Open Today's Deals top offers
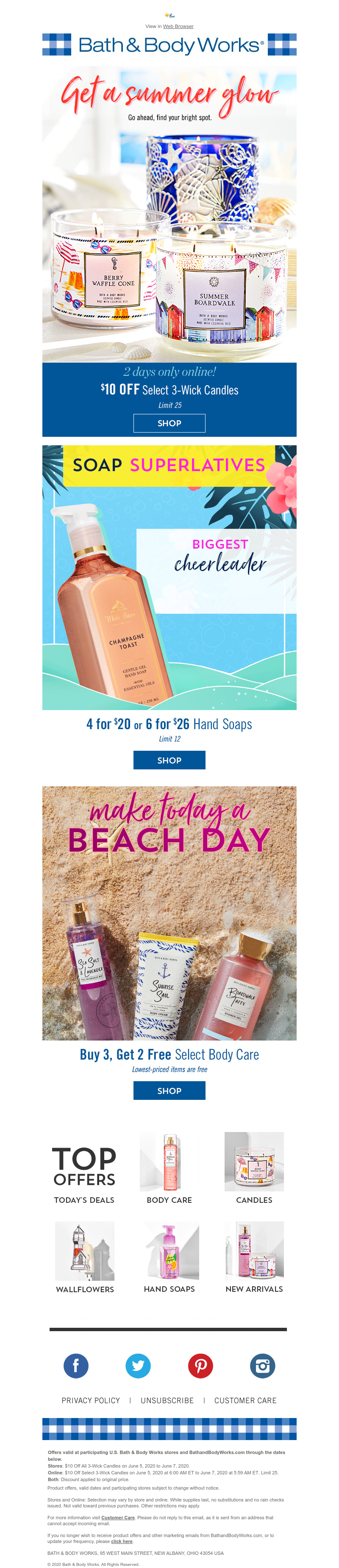The height and width of the screenshot is (1568, 339). coord(84,1168)
